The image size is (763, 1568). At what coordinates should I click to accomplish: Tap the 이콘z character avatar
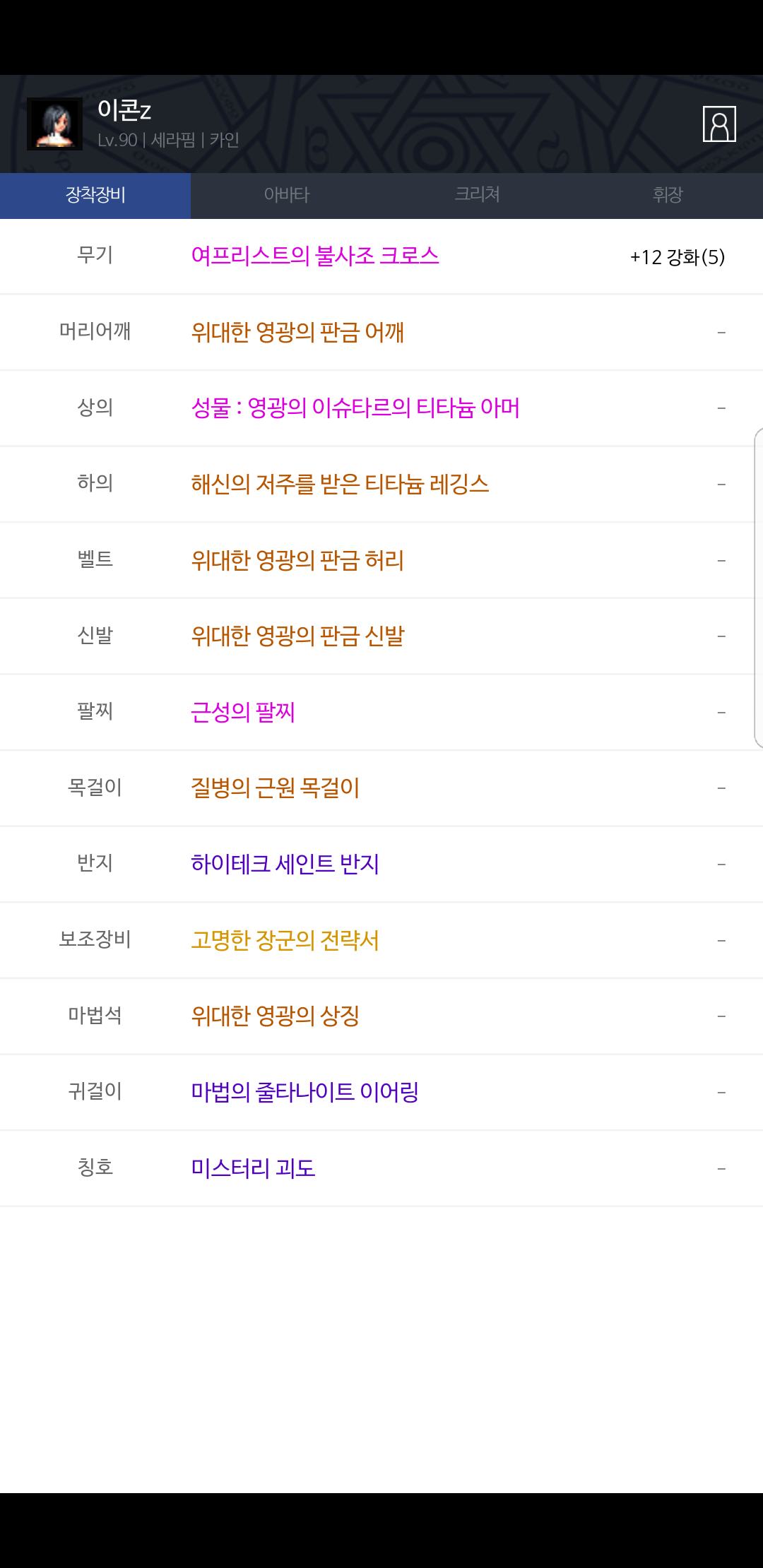coord(55,124)
